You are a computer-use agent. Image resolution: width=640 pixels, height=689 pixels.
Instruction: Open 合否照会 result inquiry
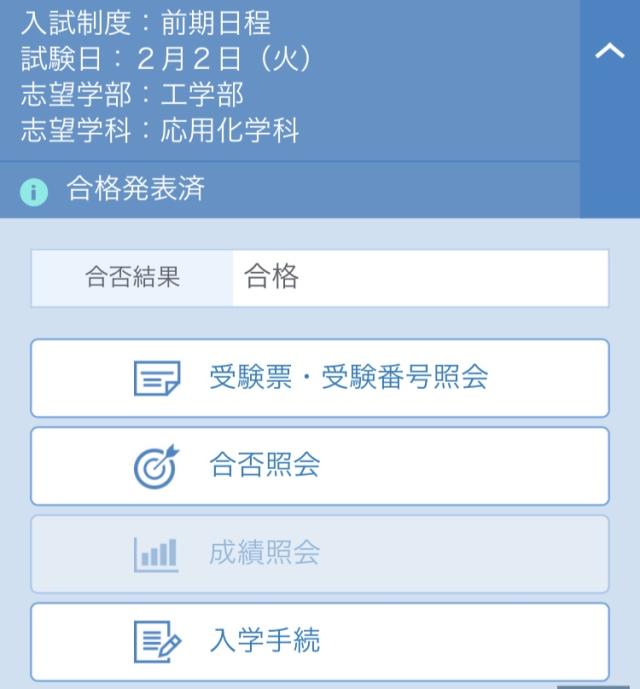point(320,466)
